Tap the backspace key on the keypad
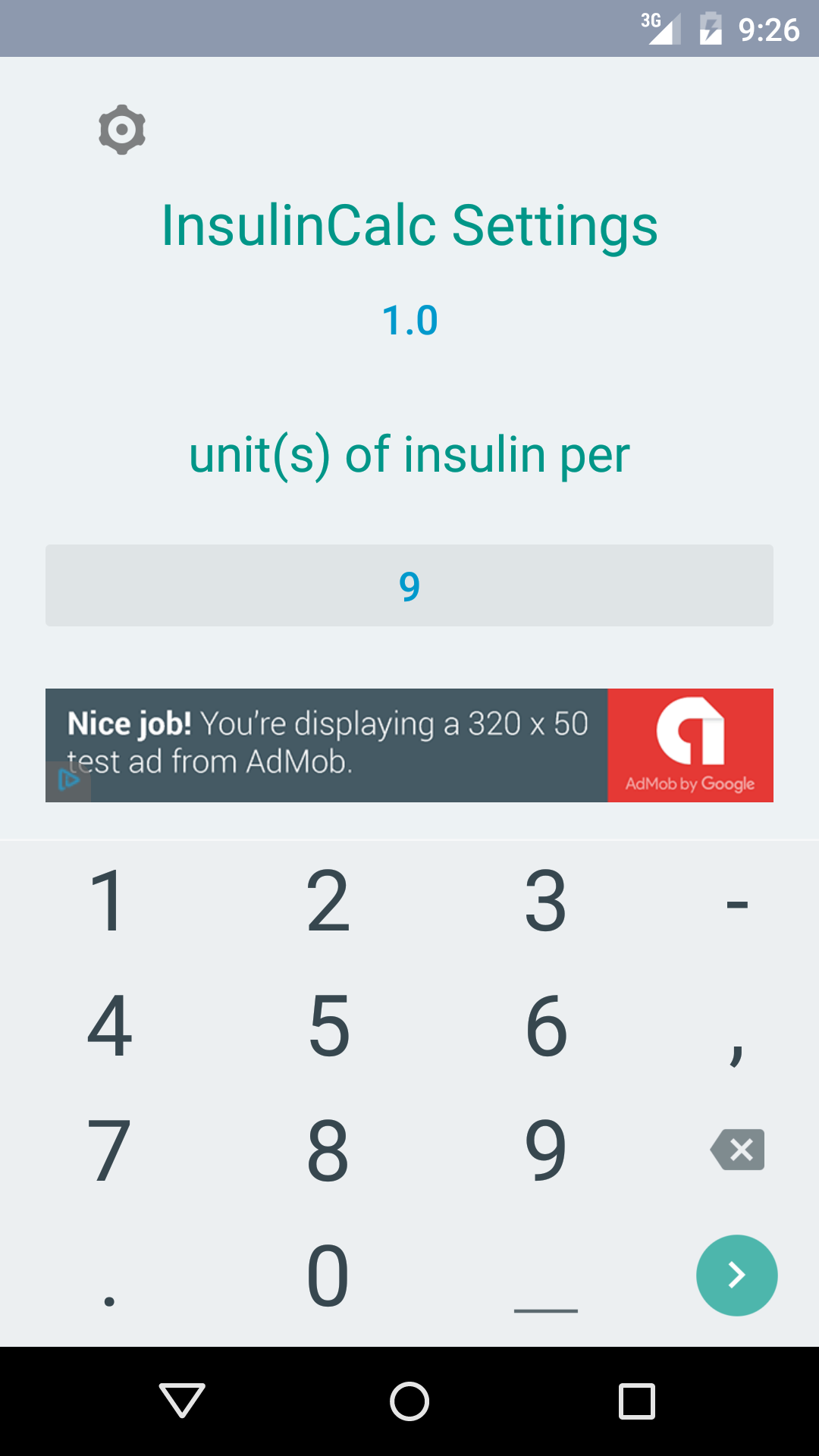 736,1150
